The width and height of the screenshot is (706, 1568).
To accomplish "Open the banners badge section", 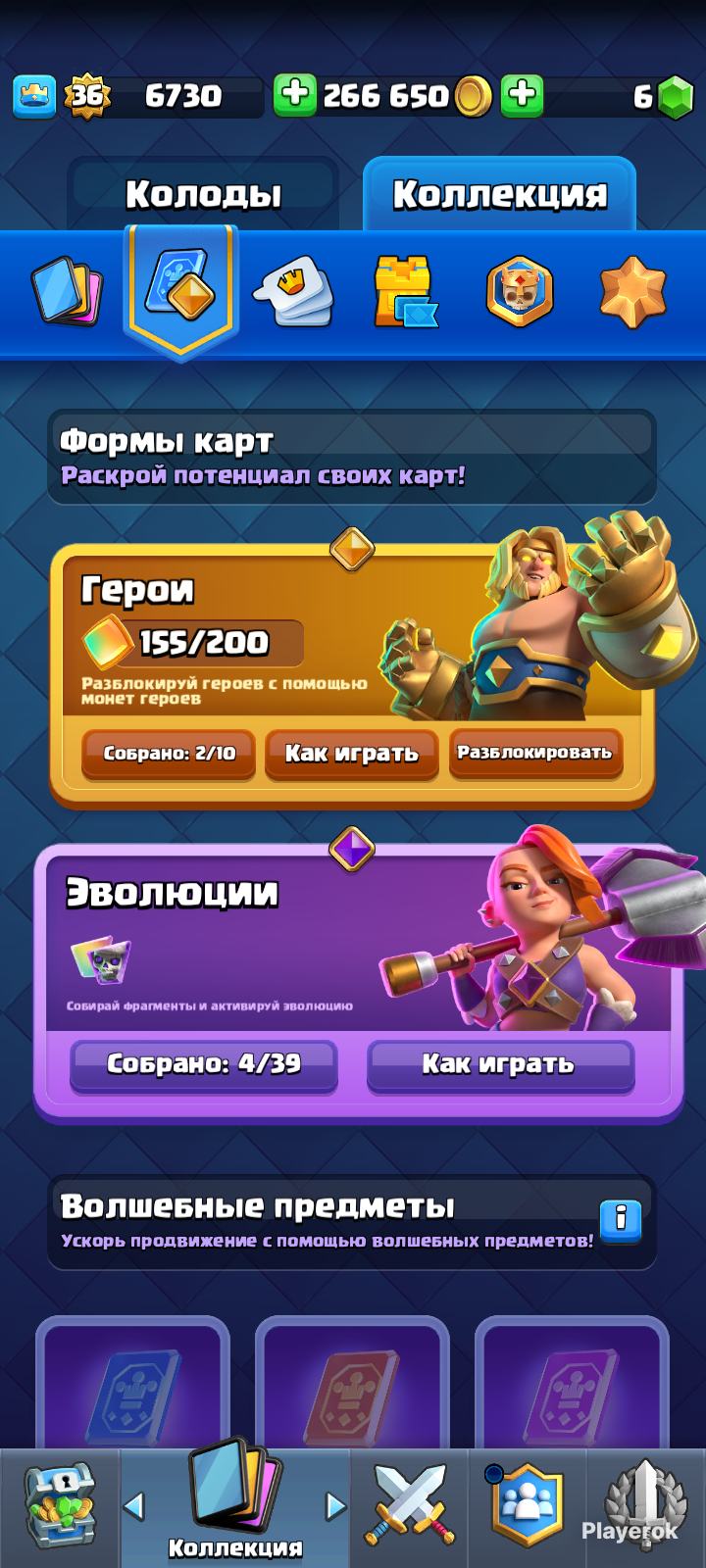I will pyautogui.click(x=520, y=291).
